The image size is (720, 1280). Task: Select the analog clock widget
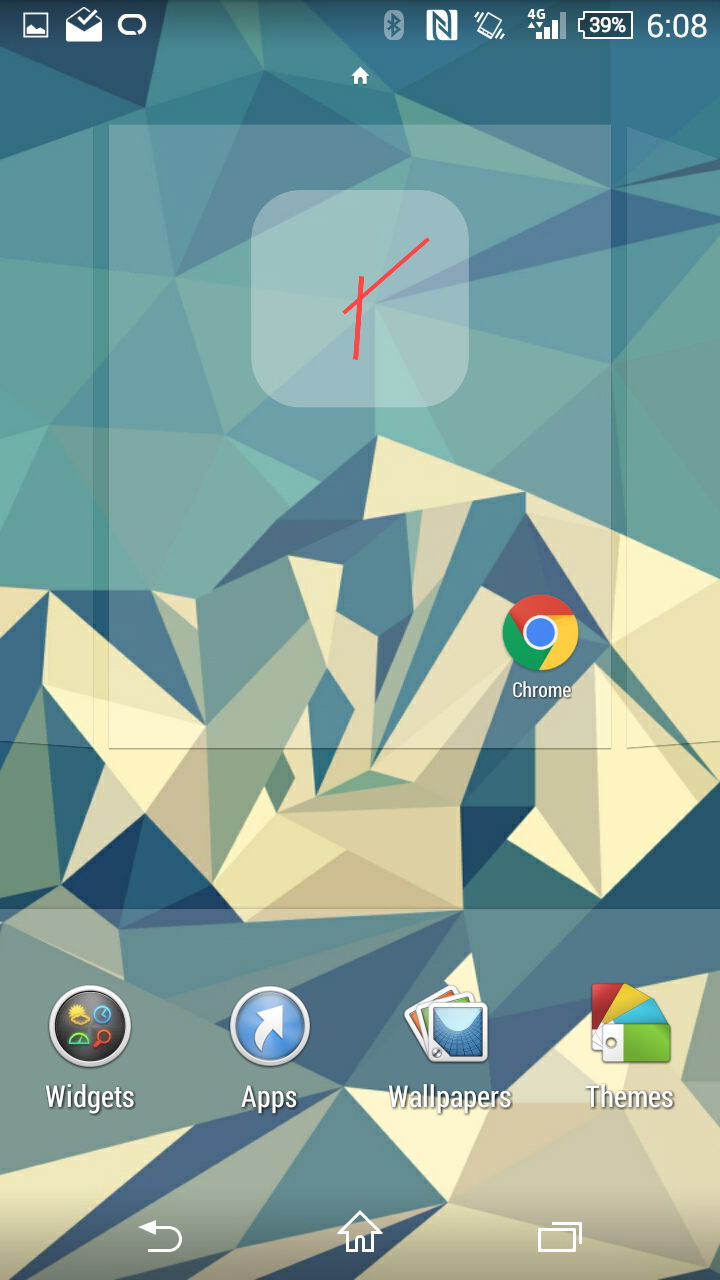point(360,298)
